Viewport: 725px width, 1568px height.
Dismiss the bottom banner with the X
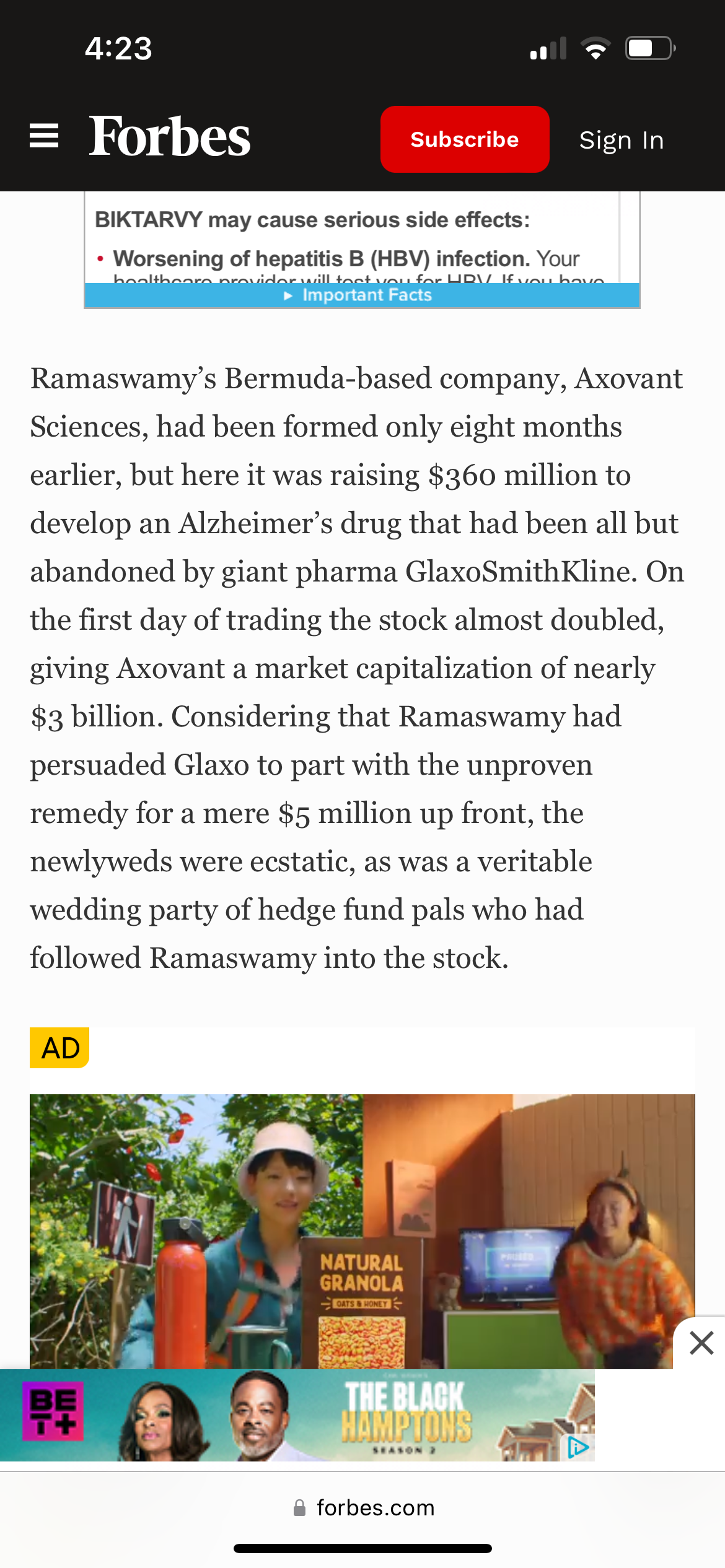701,1343
